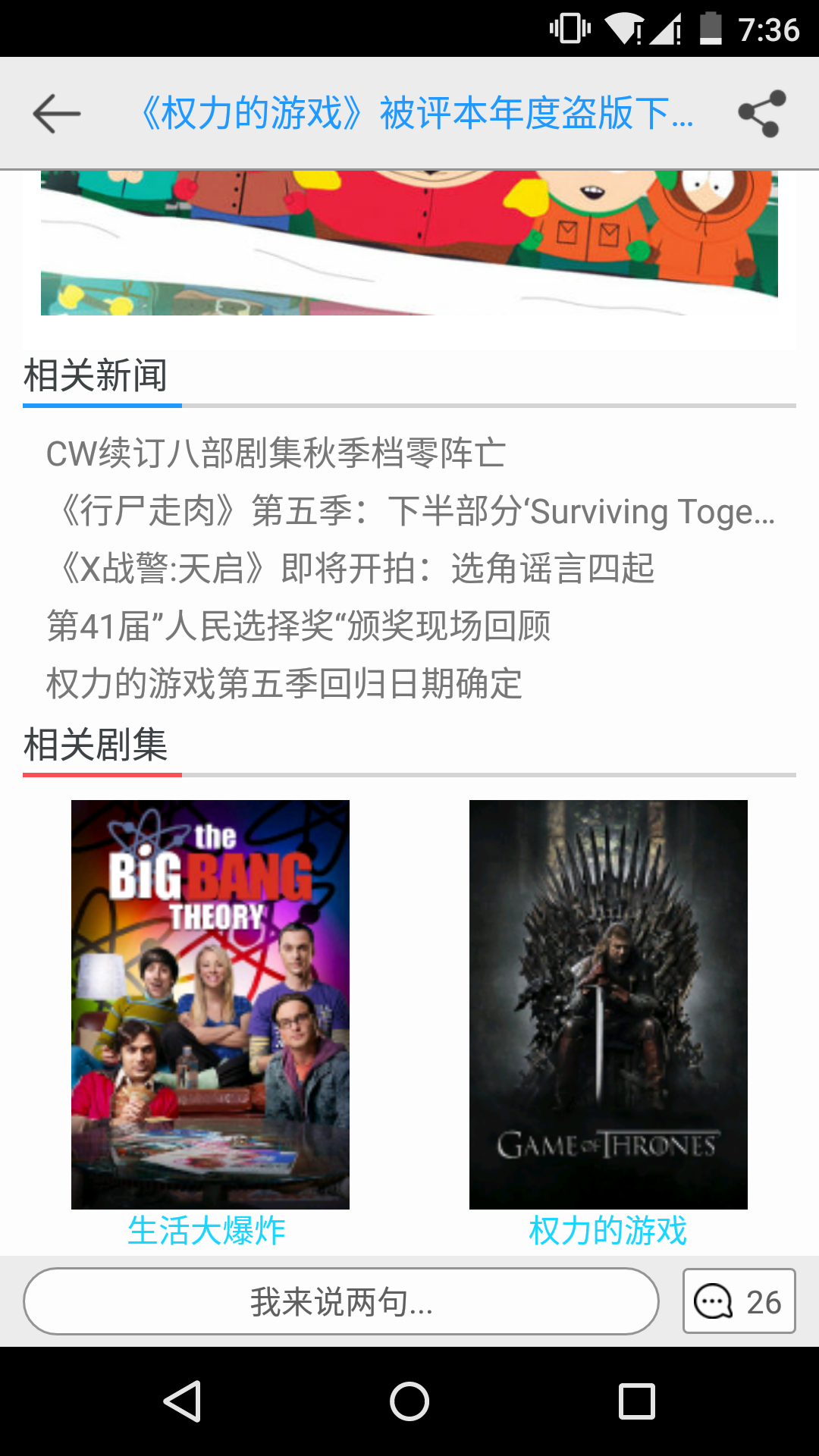View the 26 comments
The width and height of the screenshot is (819, 1456).
(x=739, y=1301)
